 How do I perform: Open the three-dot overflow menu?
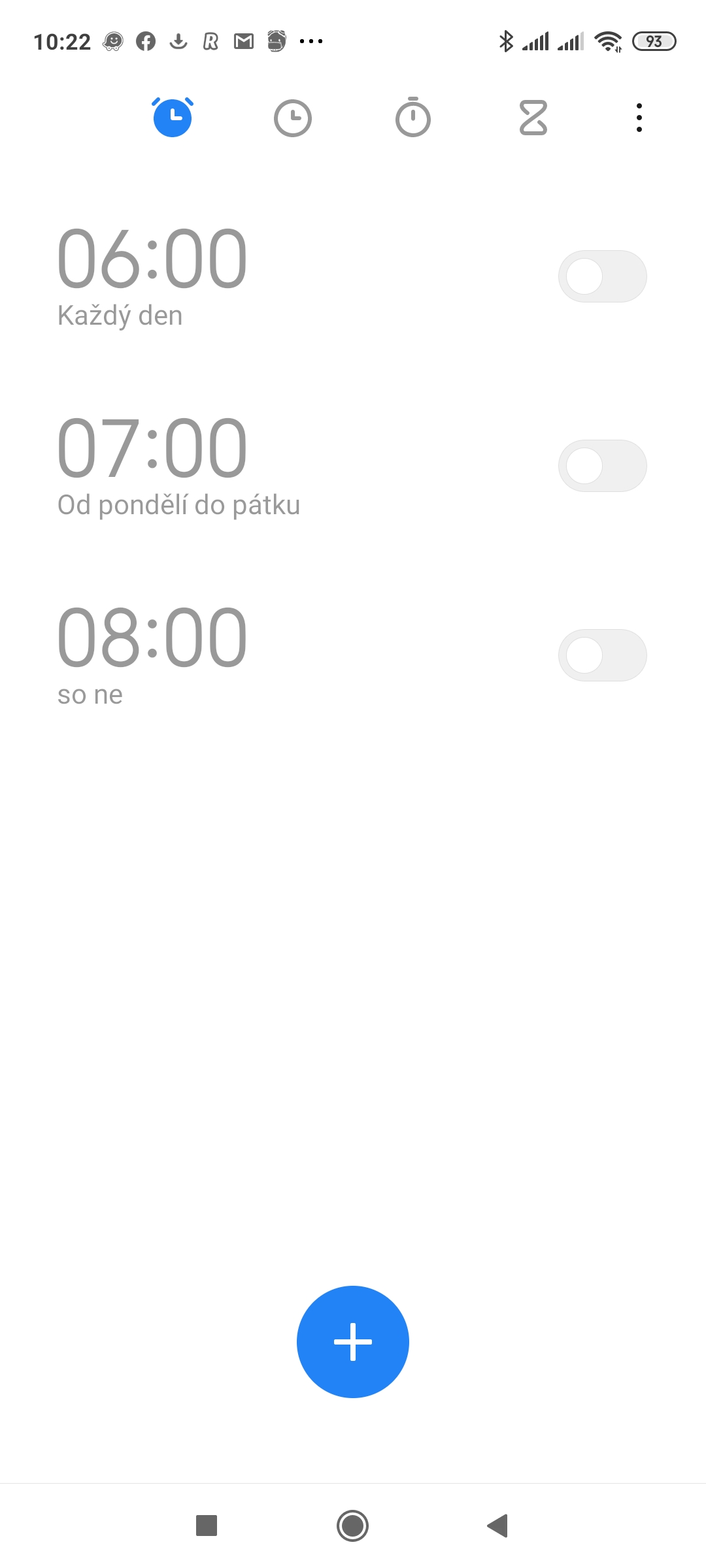[639, 118]
